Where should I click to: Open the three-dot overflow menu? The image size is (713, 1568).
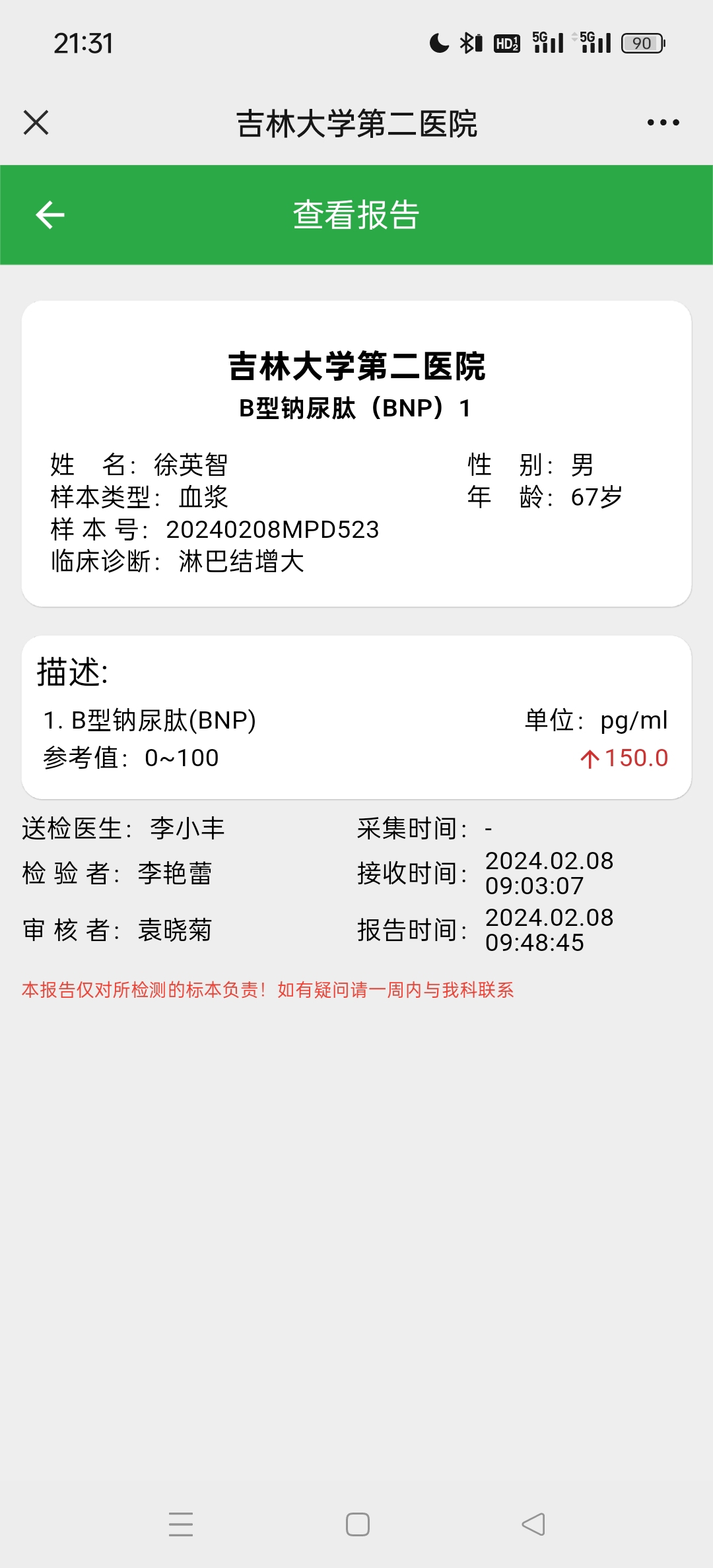pos(663,123)
